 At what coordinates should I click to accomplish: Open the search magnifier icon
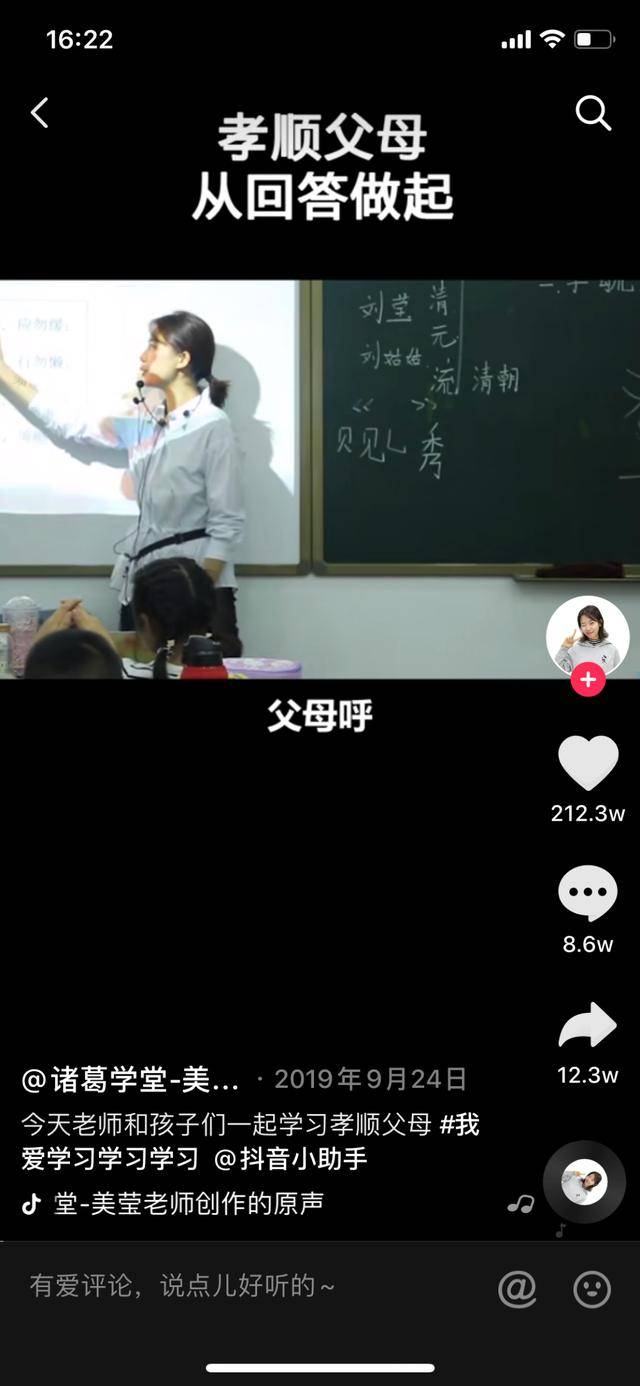[593, 113]
